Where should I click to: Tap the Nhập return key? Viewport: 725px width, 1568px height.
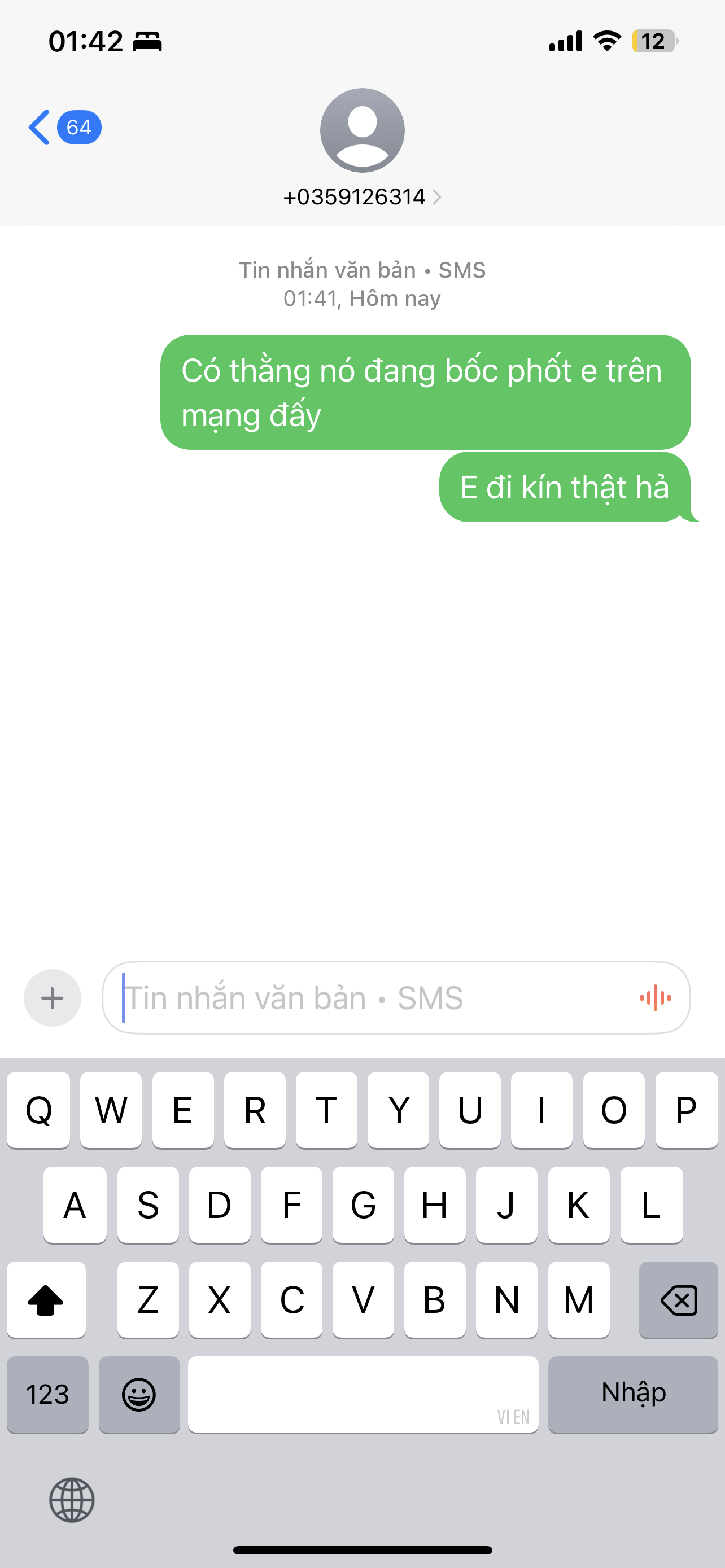pyautogui.click(x=633, y=1394)
